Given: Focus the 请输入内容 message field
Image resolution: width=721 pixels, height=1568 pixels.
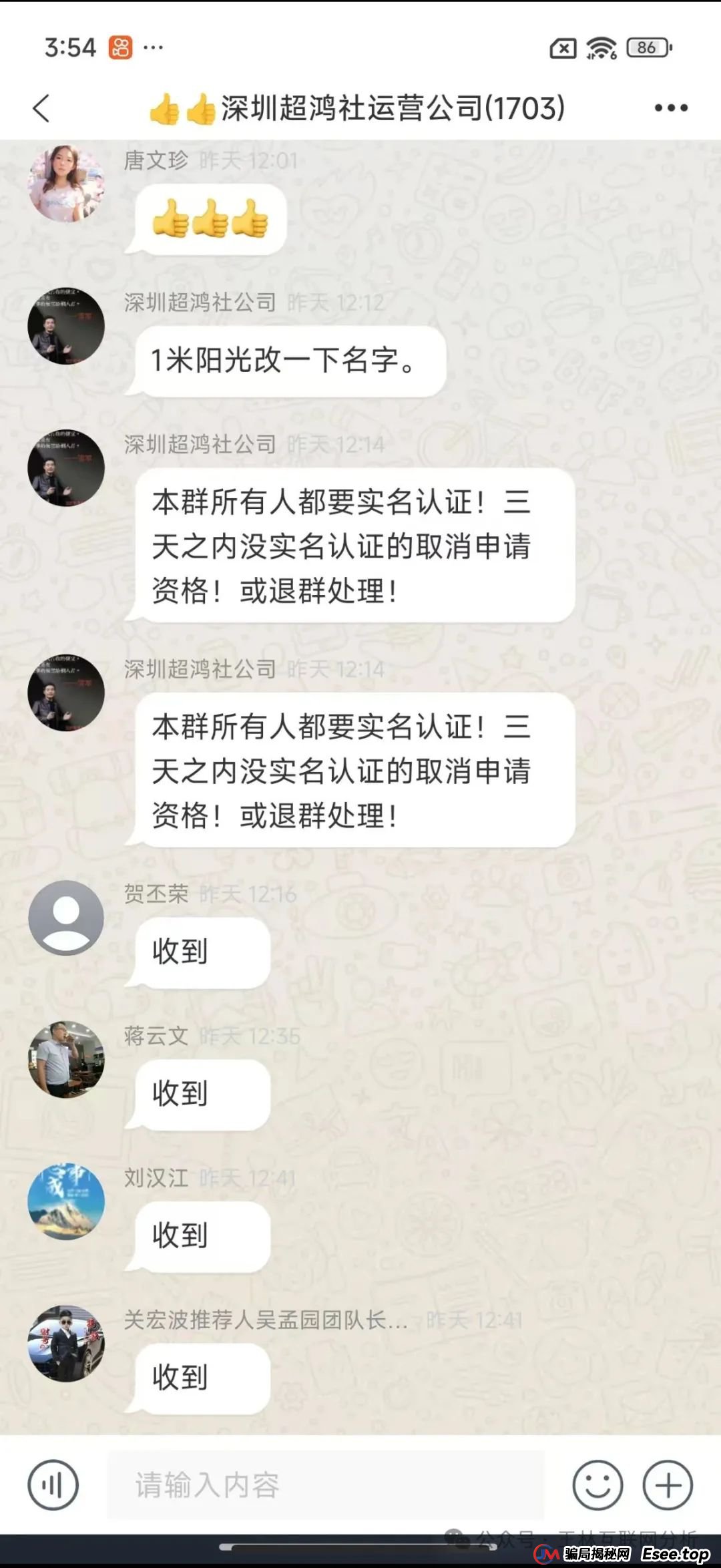Looking at the screenshot, I should 325,1485.
